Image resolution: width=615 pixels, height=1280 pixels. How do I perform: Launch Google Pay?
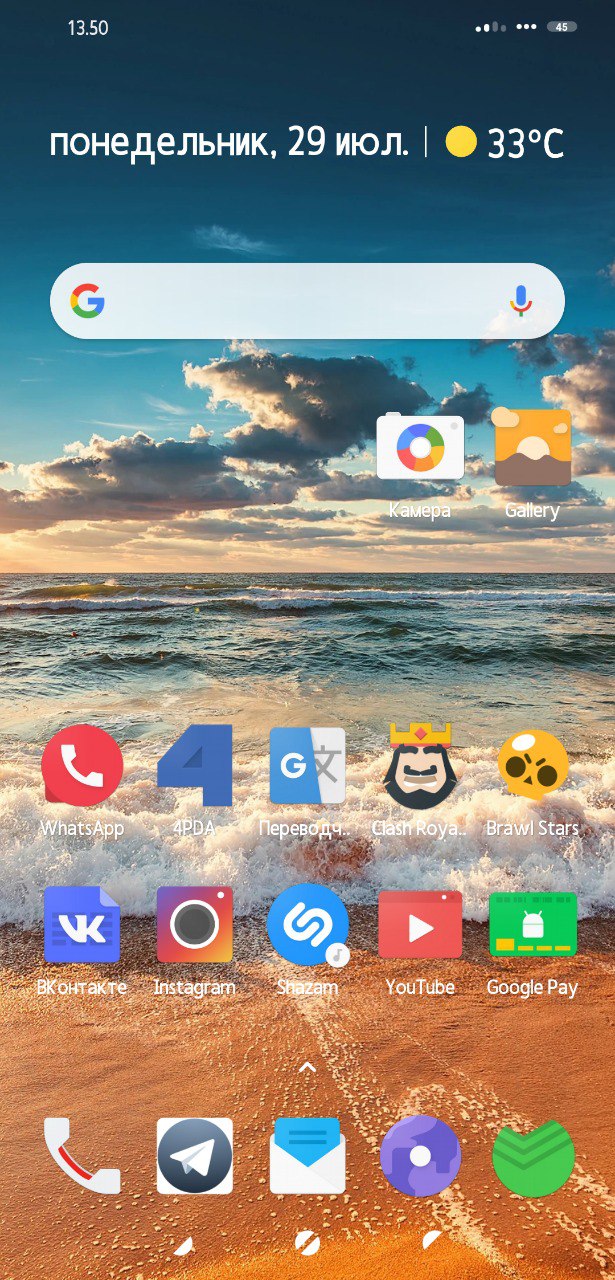pyautogui.click(x=532, y=925)
